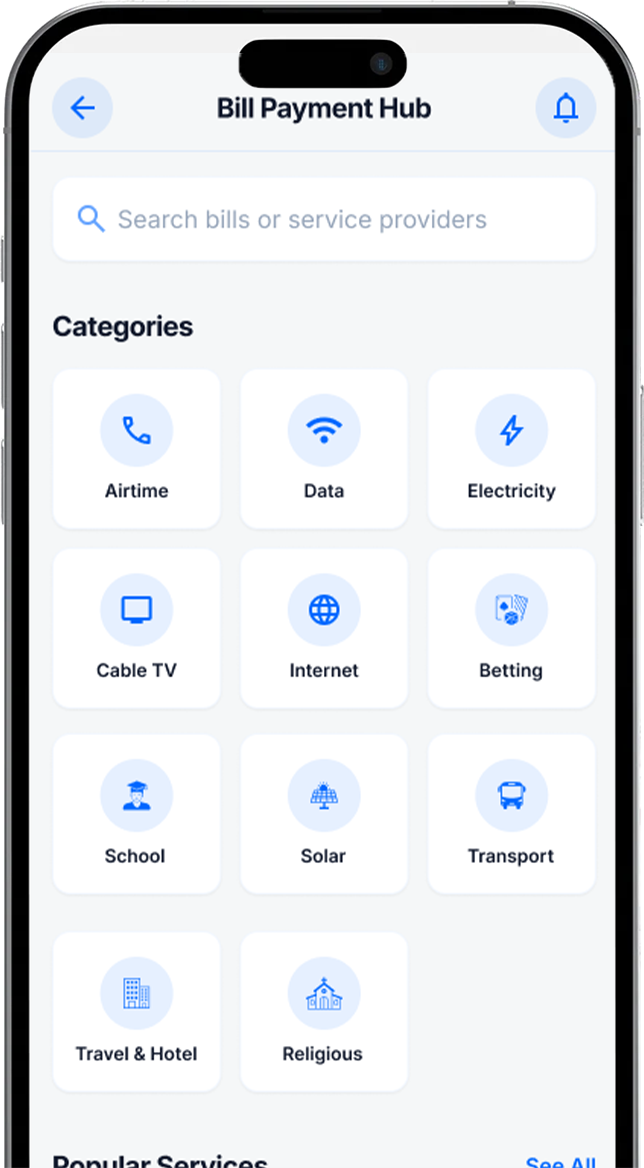Screen dimensions: 644x1168
Task: Open the Betting category
Action: pos(511,628)
